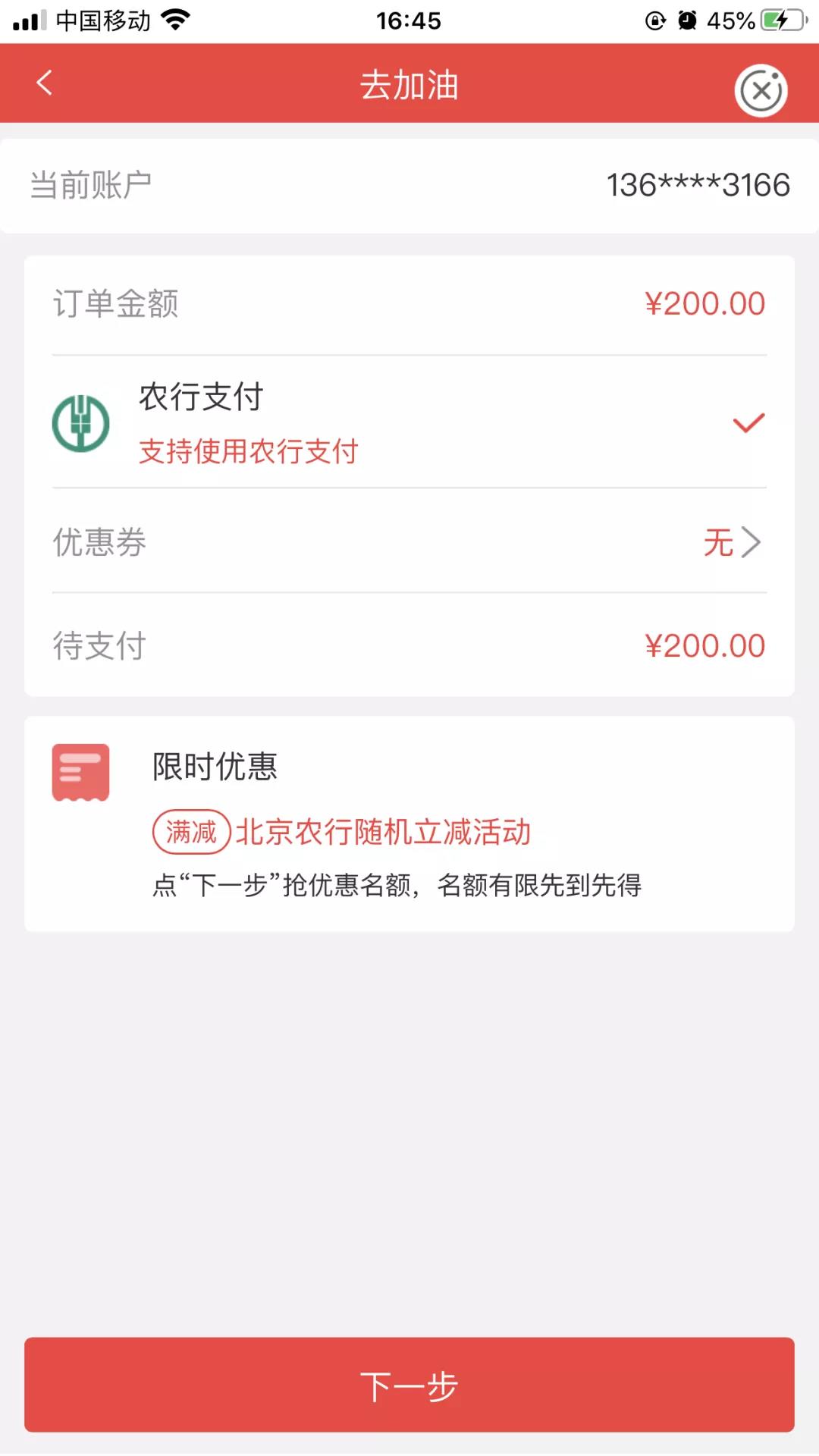Open the 优惠券 coupon selection
This screenshot has width=819, height=1456.
click(409, 542)
